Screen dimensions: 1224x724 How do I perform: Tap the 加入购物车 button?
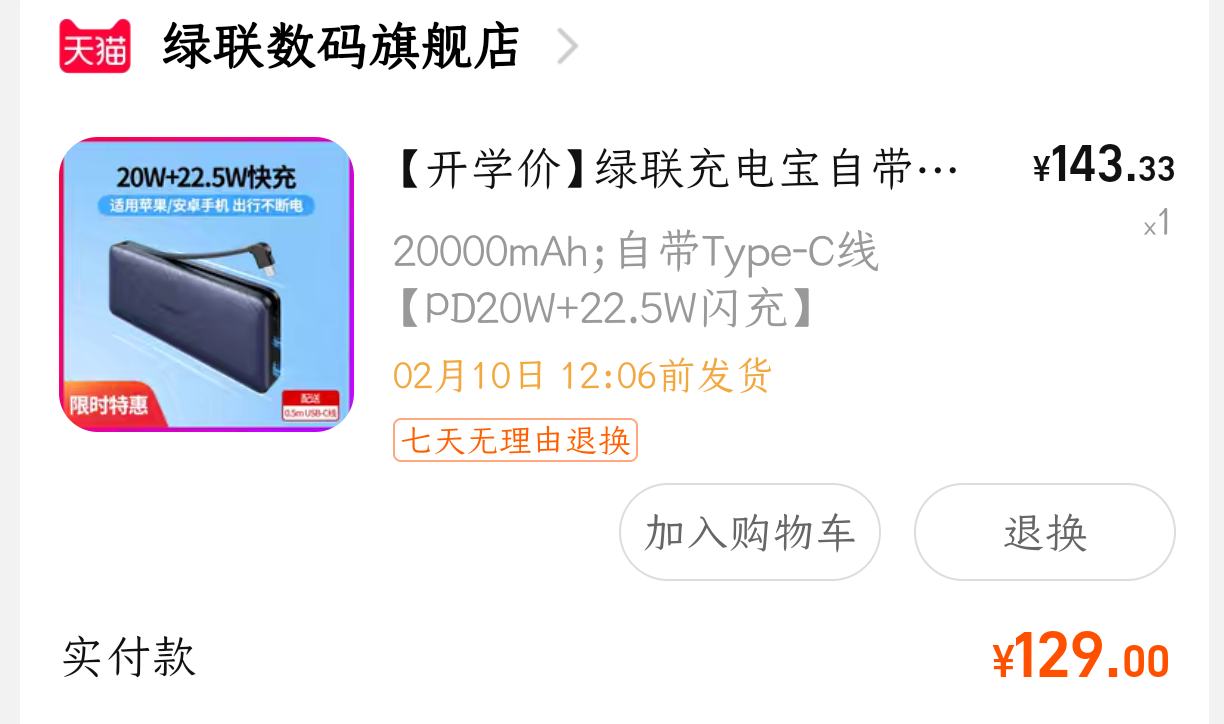point(749,532)
